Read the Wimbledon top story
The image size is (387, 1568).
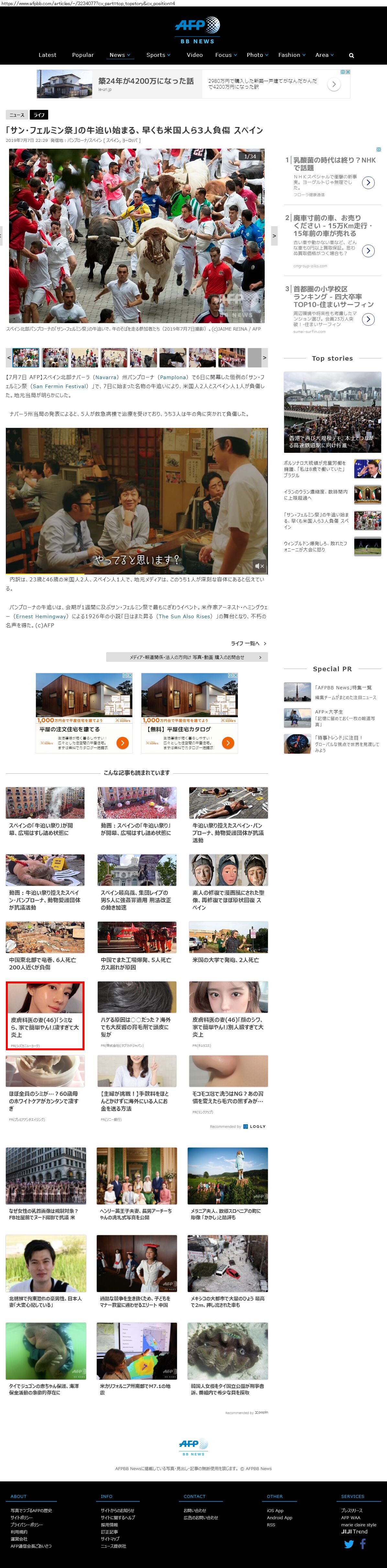315,546
